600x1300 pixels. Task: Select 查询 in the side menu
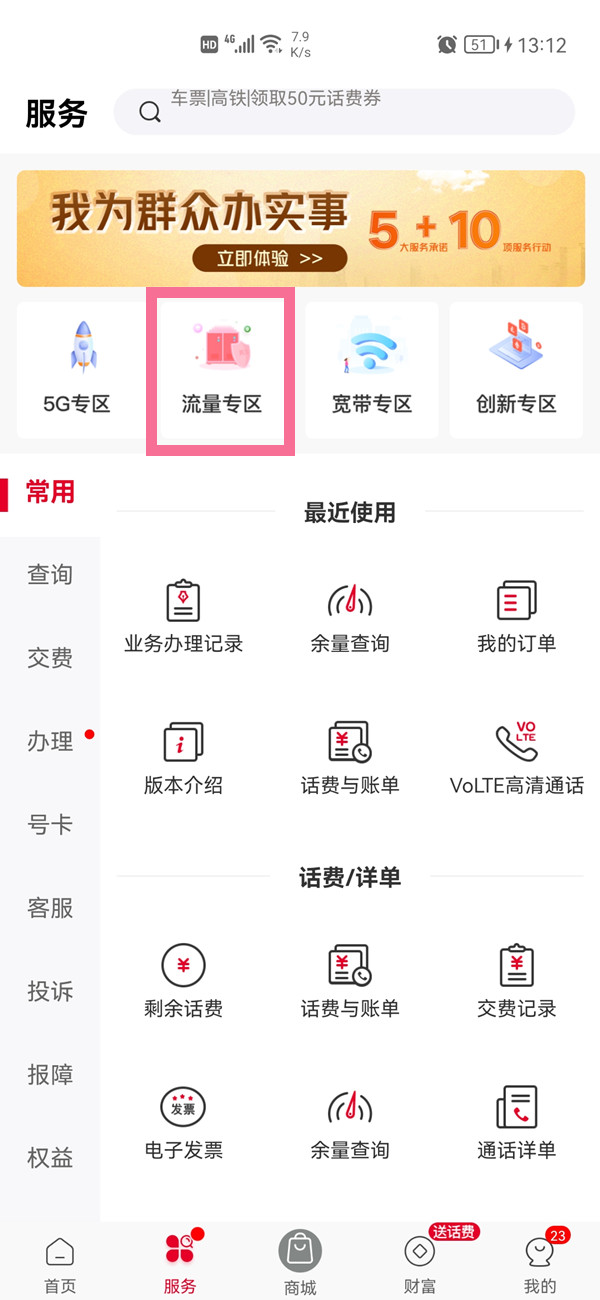point(50,575)
